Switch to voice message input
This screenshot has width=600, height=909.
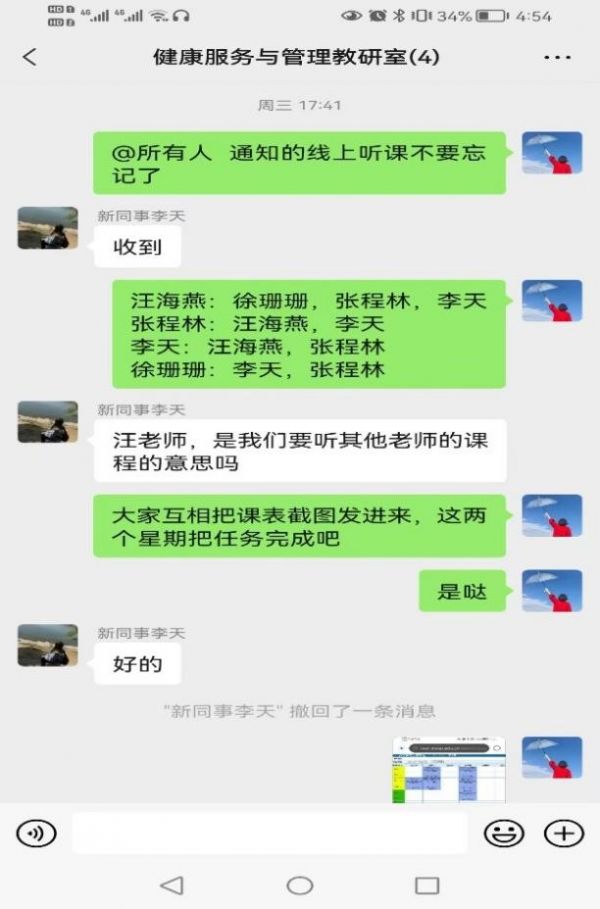(36, 832)
